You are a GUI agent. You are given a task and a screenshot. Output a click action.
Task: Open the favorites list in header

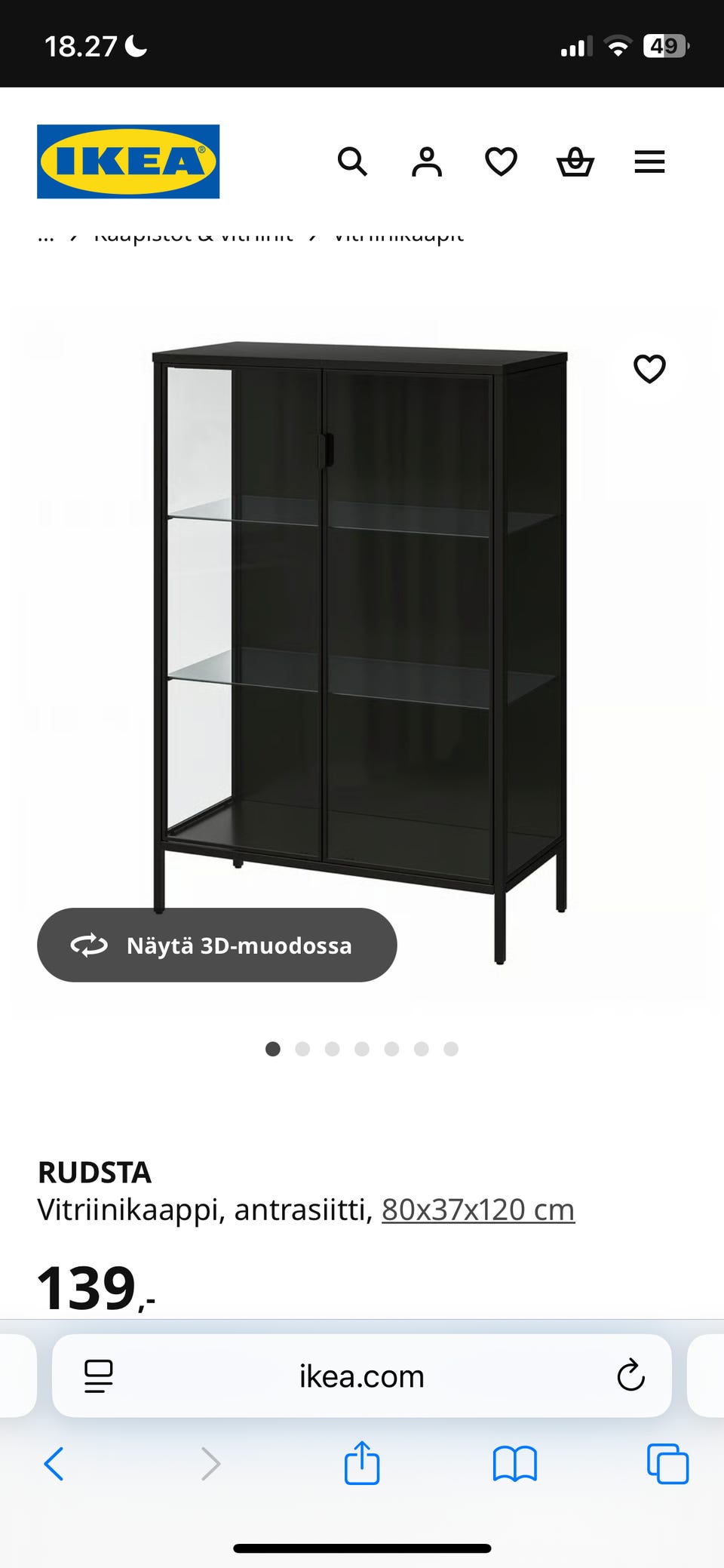(501, 161)
